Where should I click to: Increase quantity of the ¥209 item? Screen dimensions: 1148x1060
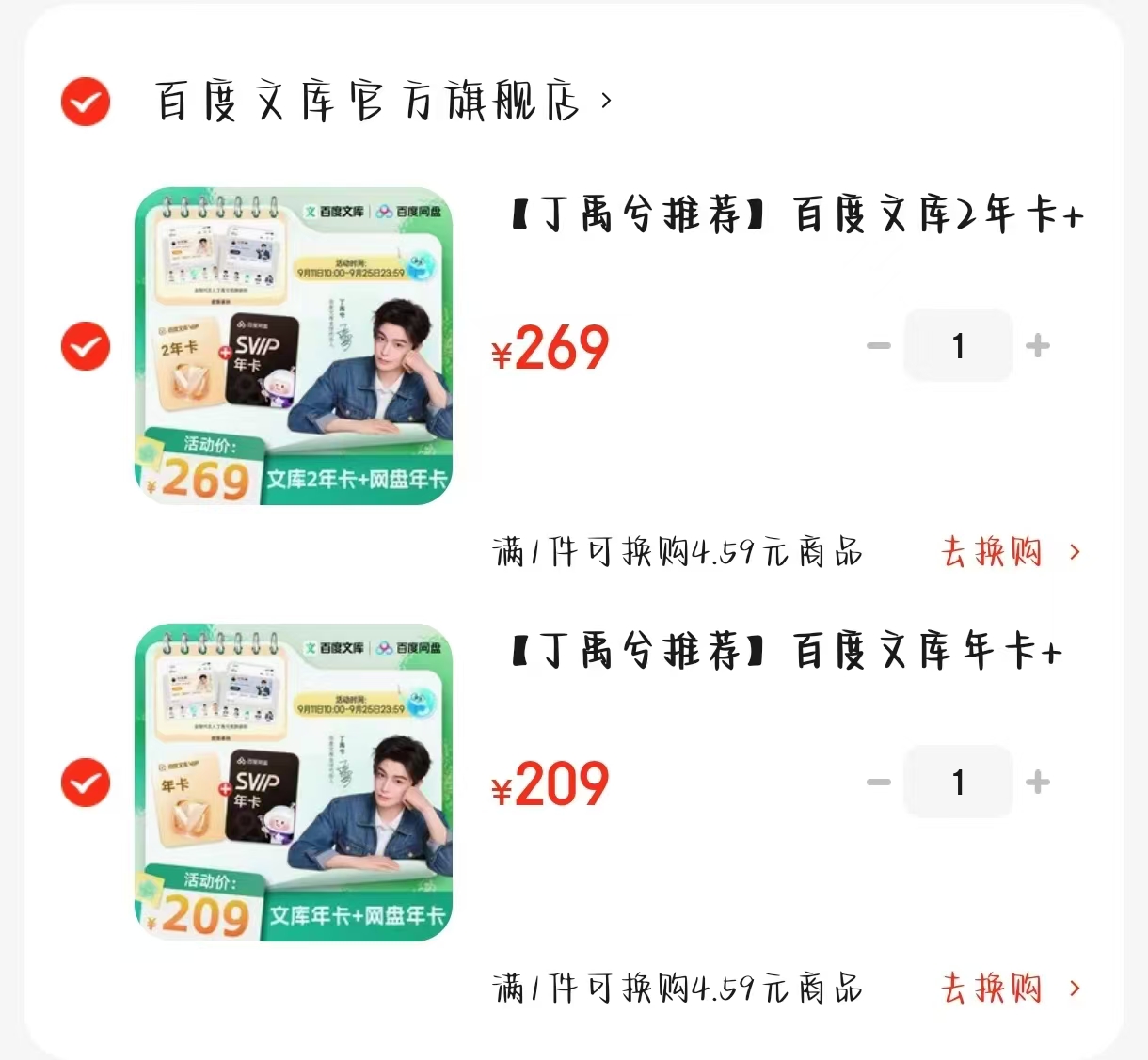pos(1037,783)
